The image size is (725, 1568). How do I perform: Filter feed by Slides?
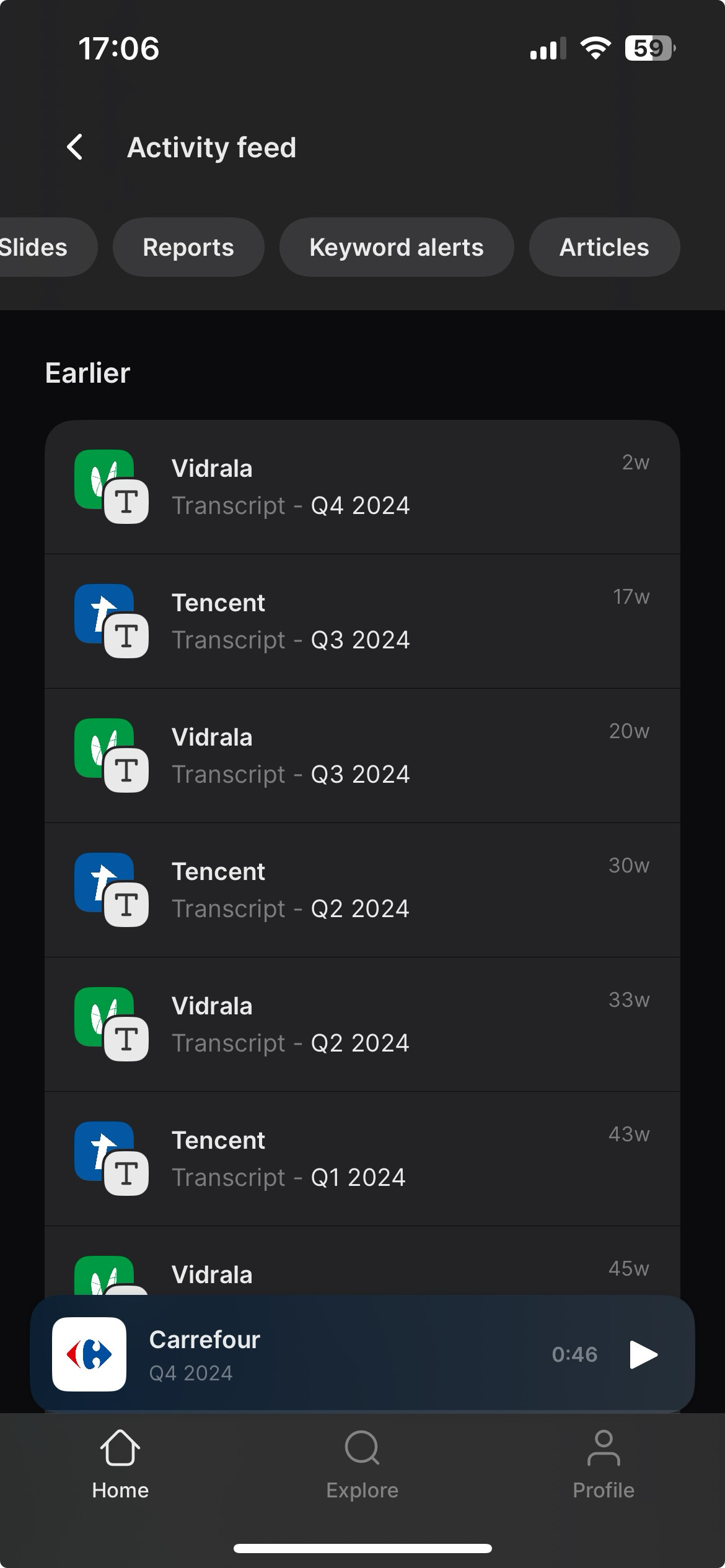coord(43,247)
